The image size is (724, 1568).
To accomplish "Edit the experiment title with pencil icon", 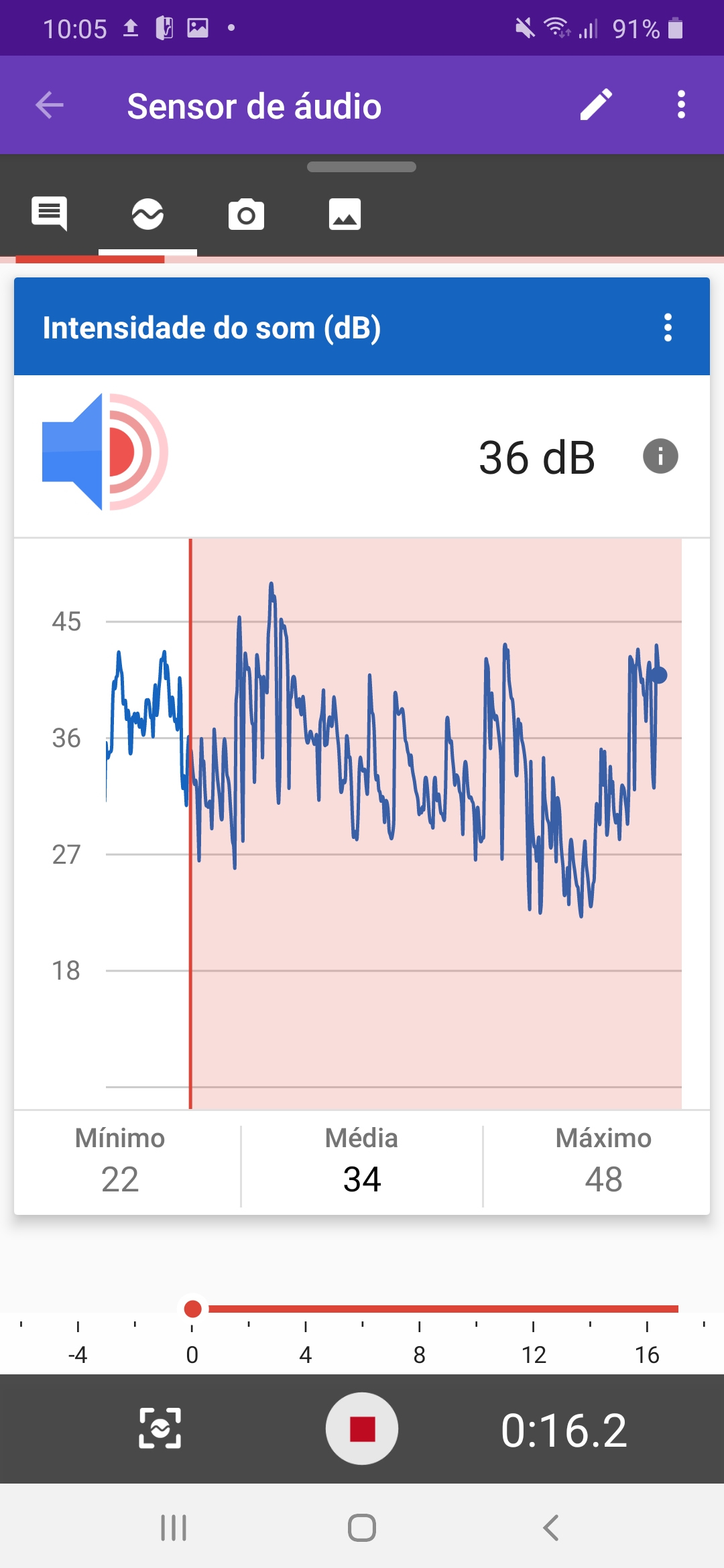I will pyautogui.click(x=596, y=105).
